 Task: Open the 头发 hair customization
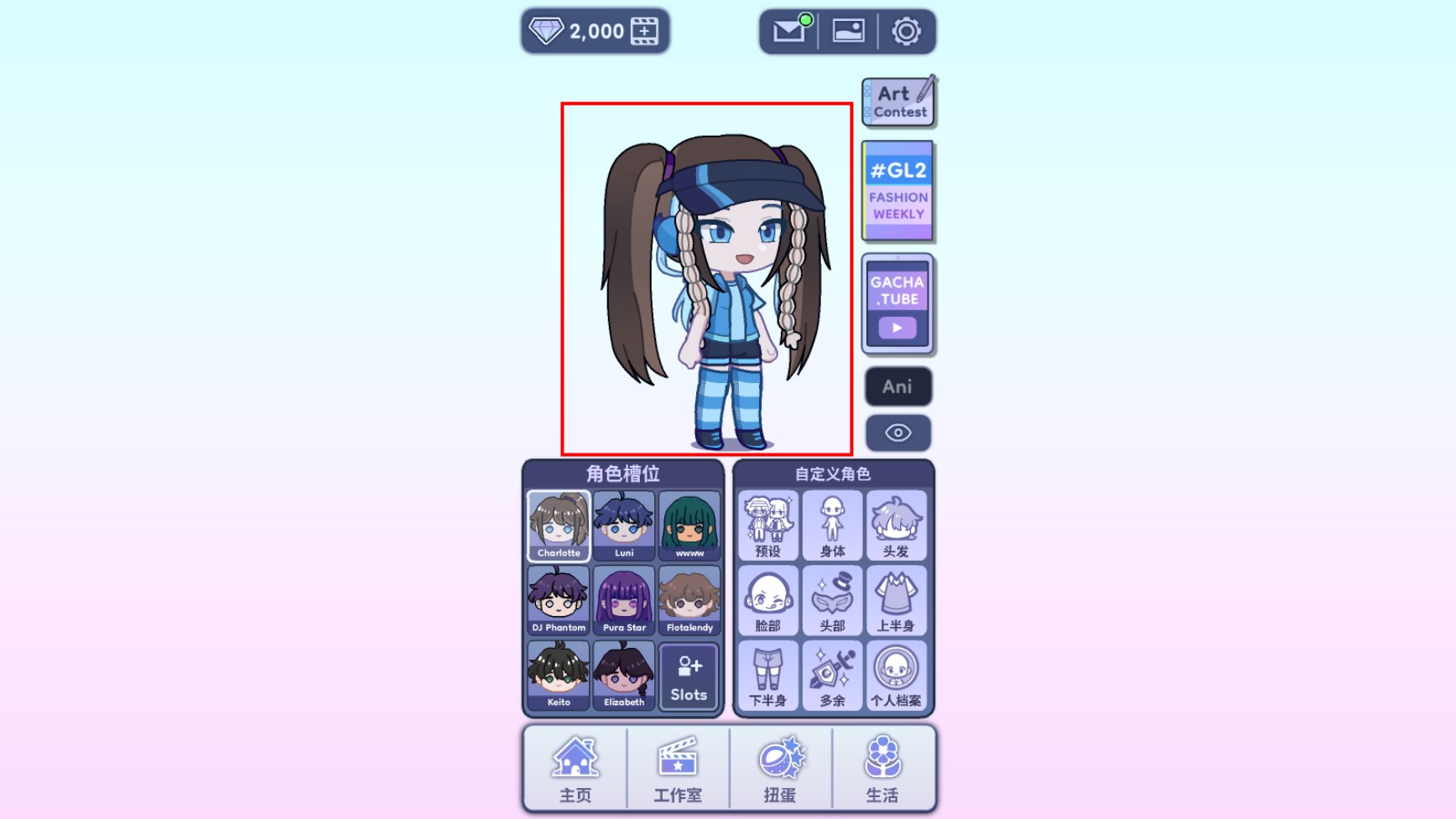[896, 526]
